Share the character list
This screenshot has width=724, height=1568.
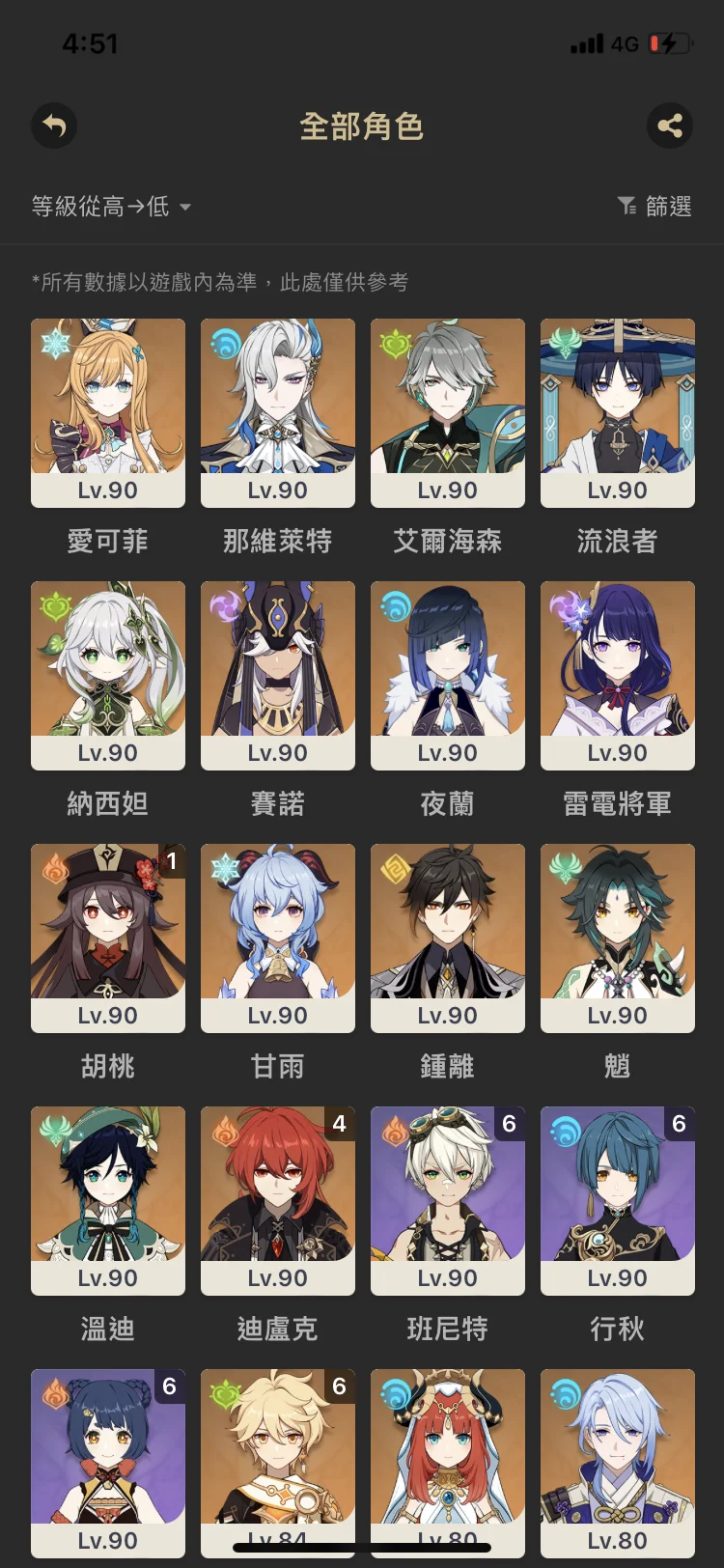coord(669,126)
